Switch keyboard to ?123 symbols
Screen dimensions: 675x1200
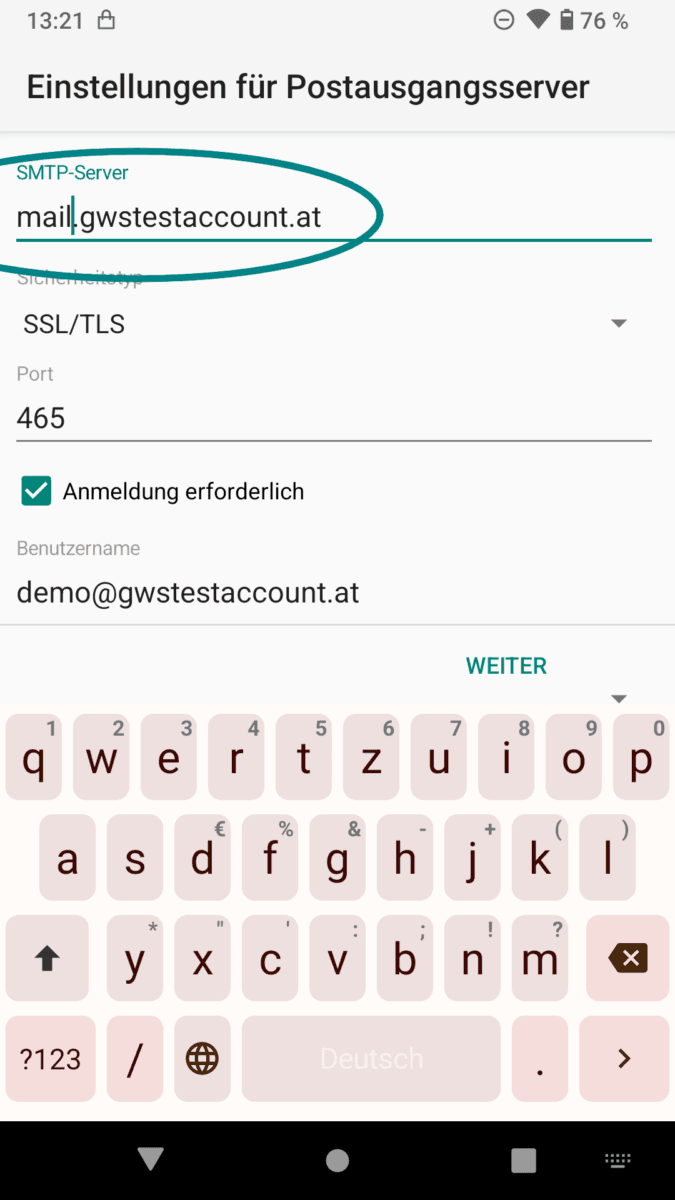coord(50,1058)
